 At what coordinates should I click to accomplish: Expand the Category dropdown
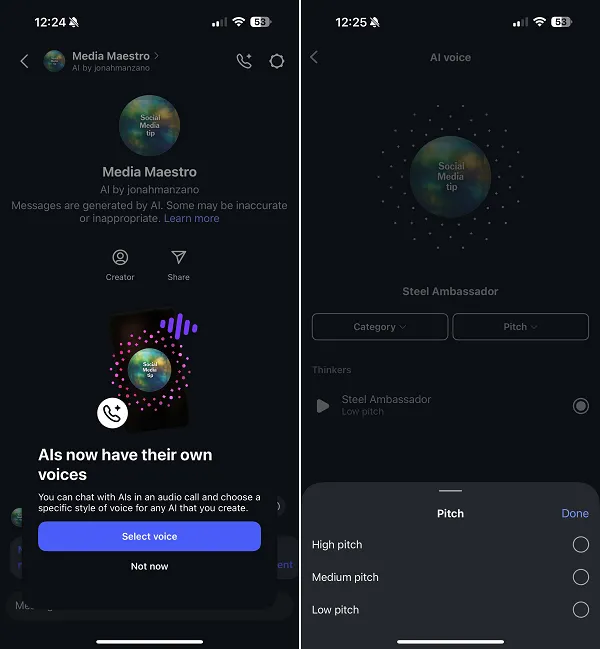coord(380,327)
